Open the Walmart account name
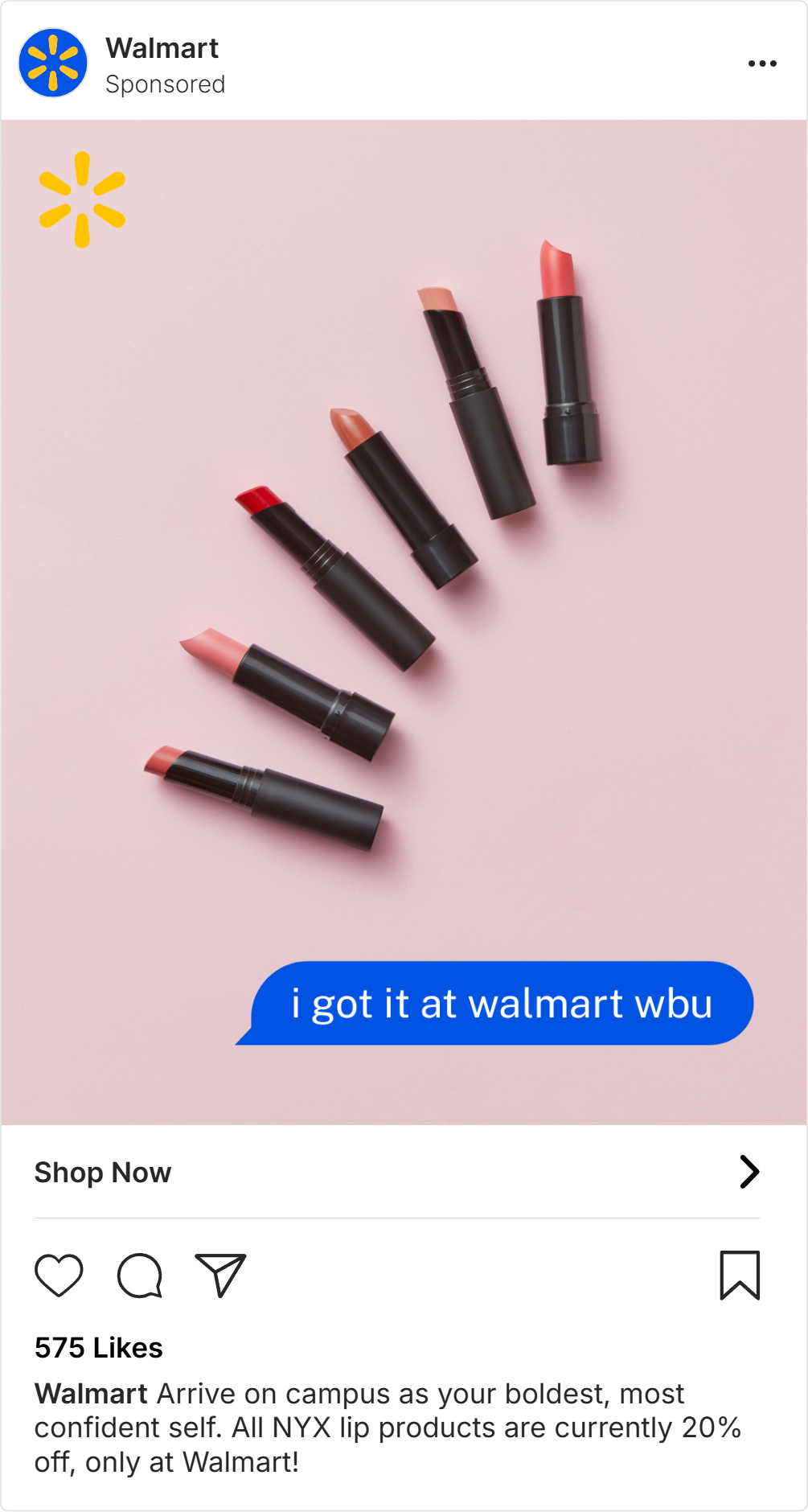808x1512 pixels. (162, 48)
